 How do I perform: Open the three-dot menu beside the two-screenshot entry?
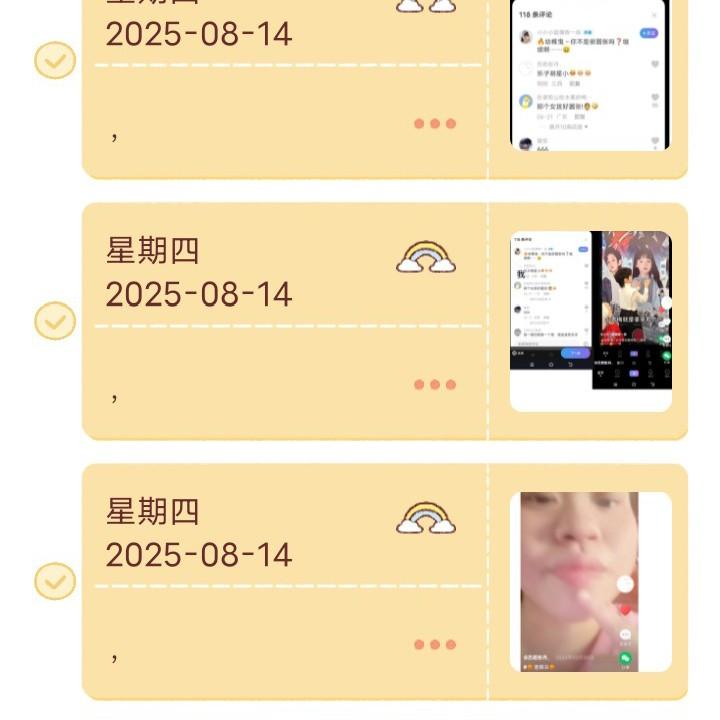point(435,385)
